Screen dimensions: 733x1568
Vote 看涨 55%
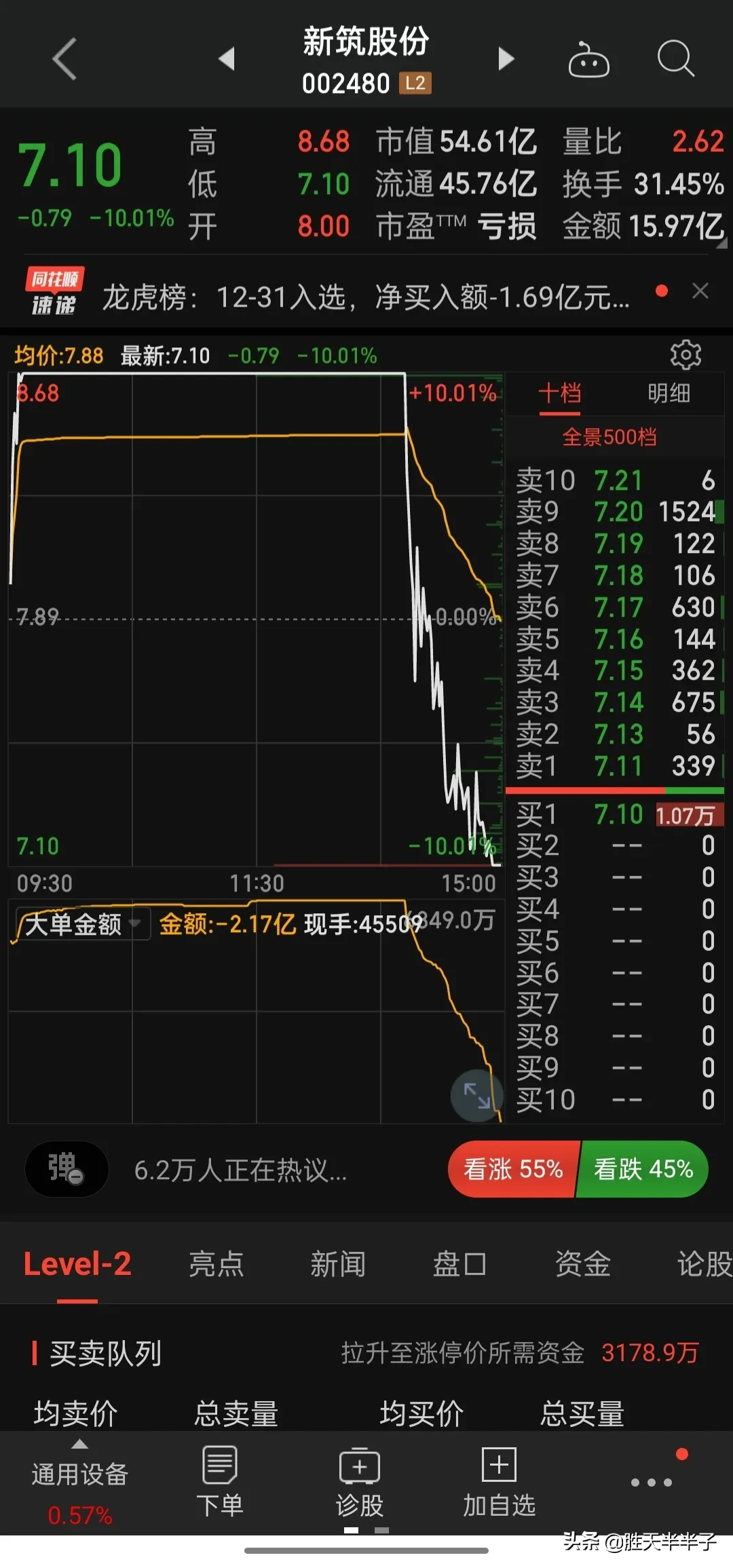point(513,1169)
